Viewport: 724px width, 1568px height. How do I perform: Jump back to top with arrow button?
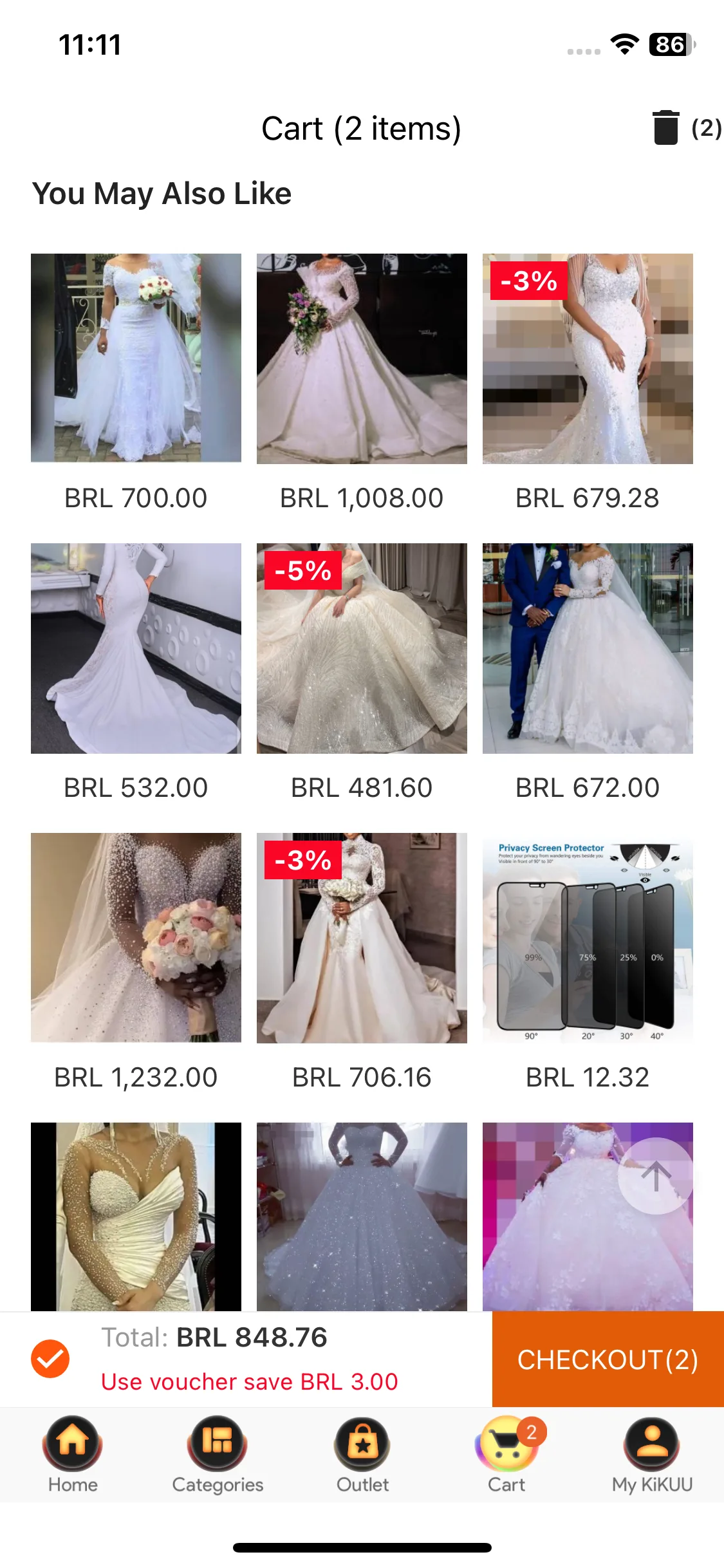pyautogui.click(x=656, y=1176)
